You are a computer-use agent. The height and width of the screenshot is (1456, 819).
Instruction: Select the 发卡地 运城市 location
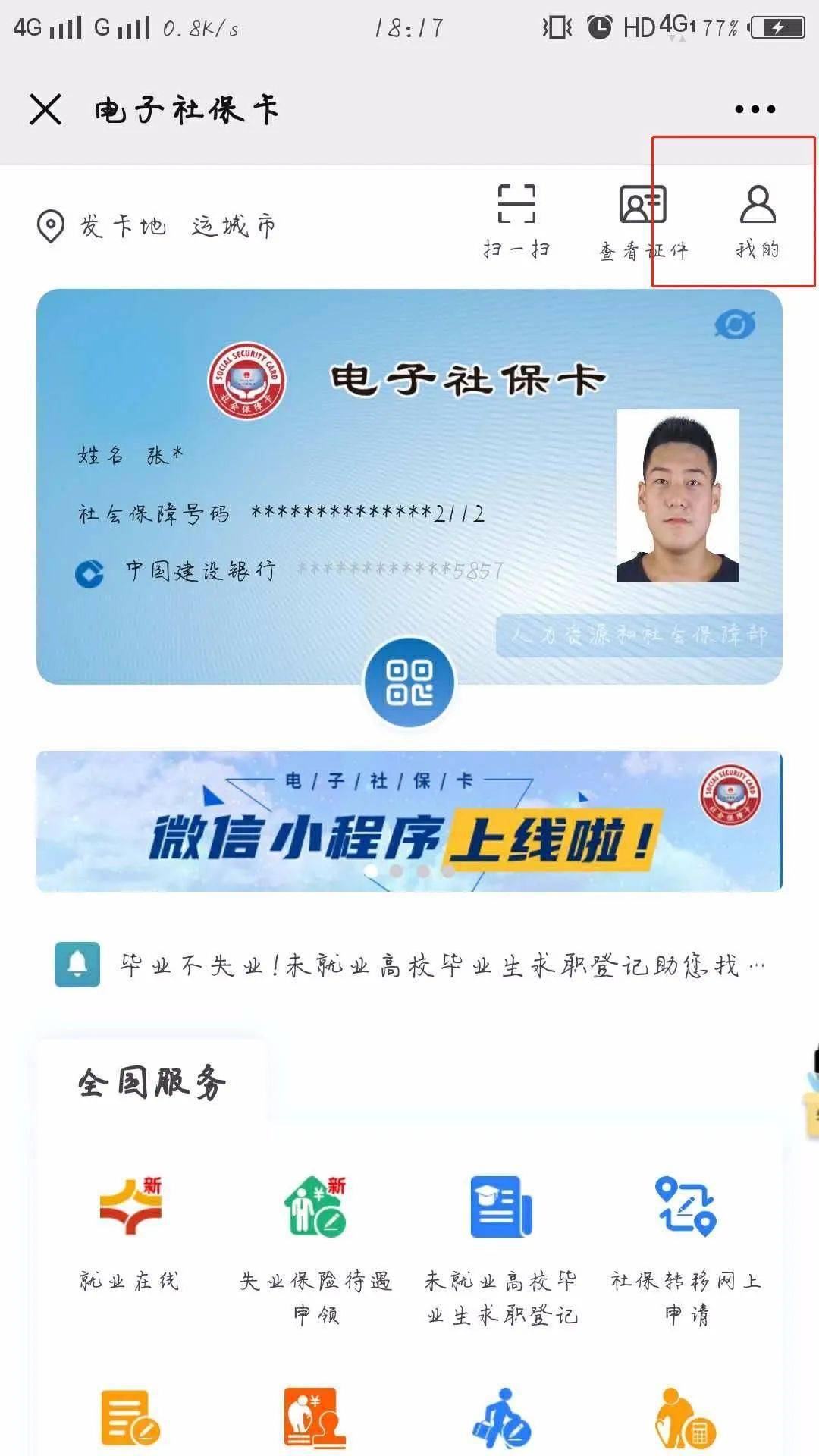(x=158, y=226)
